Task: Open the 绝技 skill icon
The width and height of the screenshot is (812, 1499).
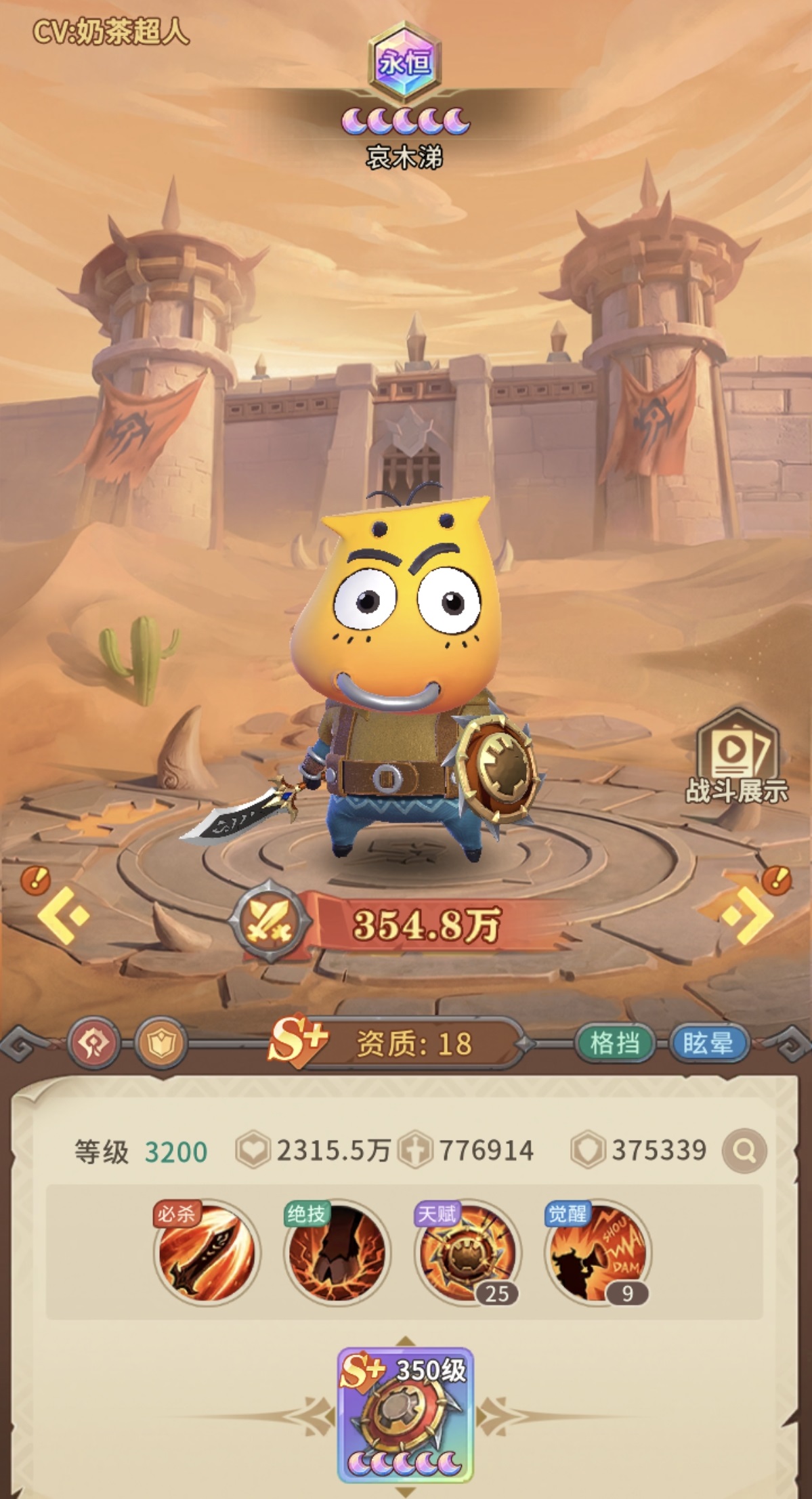Action: pyautogui.click(x=337, y=1252)
